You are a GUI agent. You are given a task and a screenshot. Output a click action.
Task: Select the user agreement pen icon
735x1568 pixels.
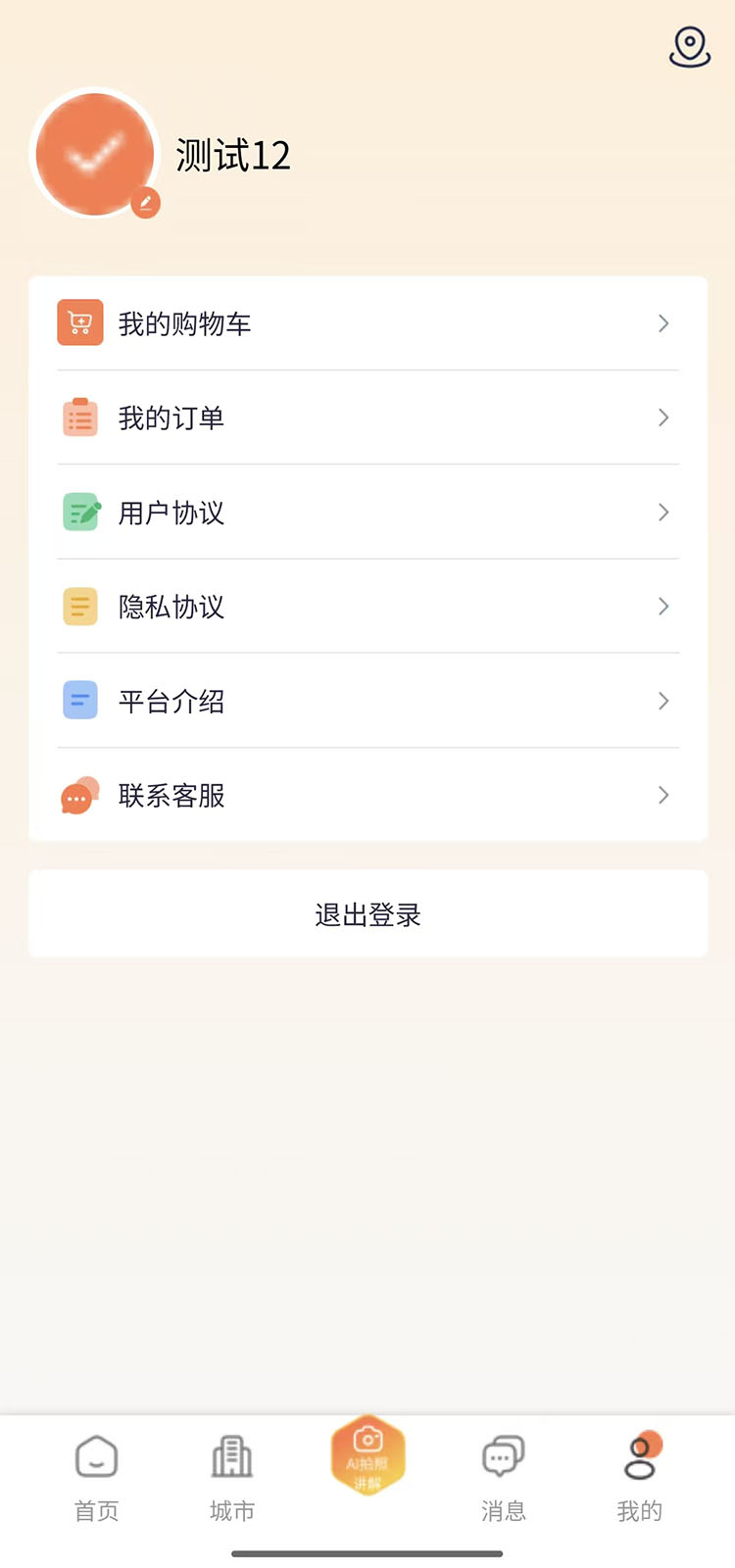point(80,512)
